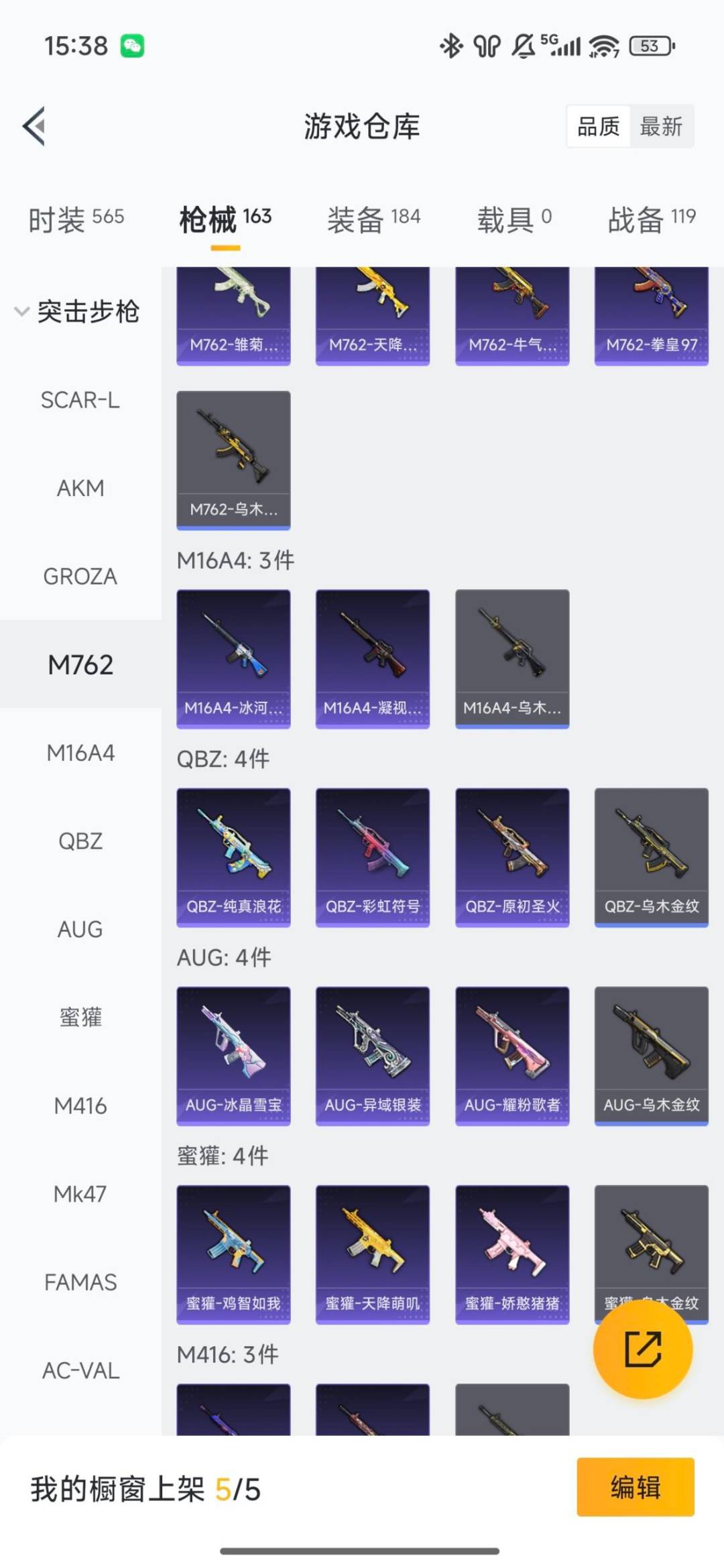Tap the yellow share floating button
Screen dimensions: 724x1568
point(642,1349)
